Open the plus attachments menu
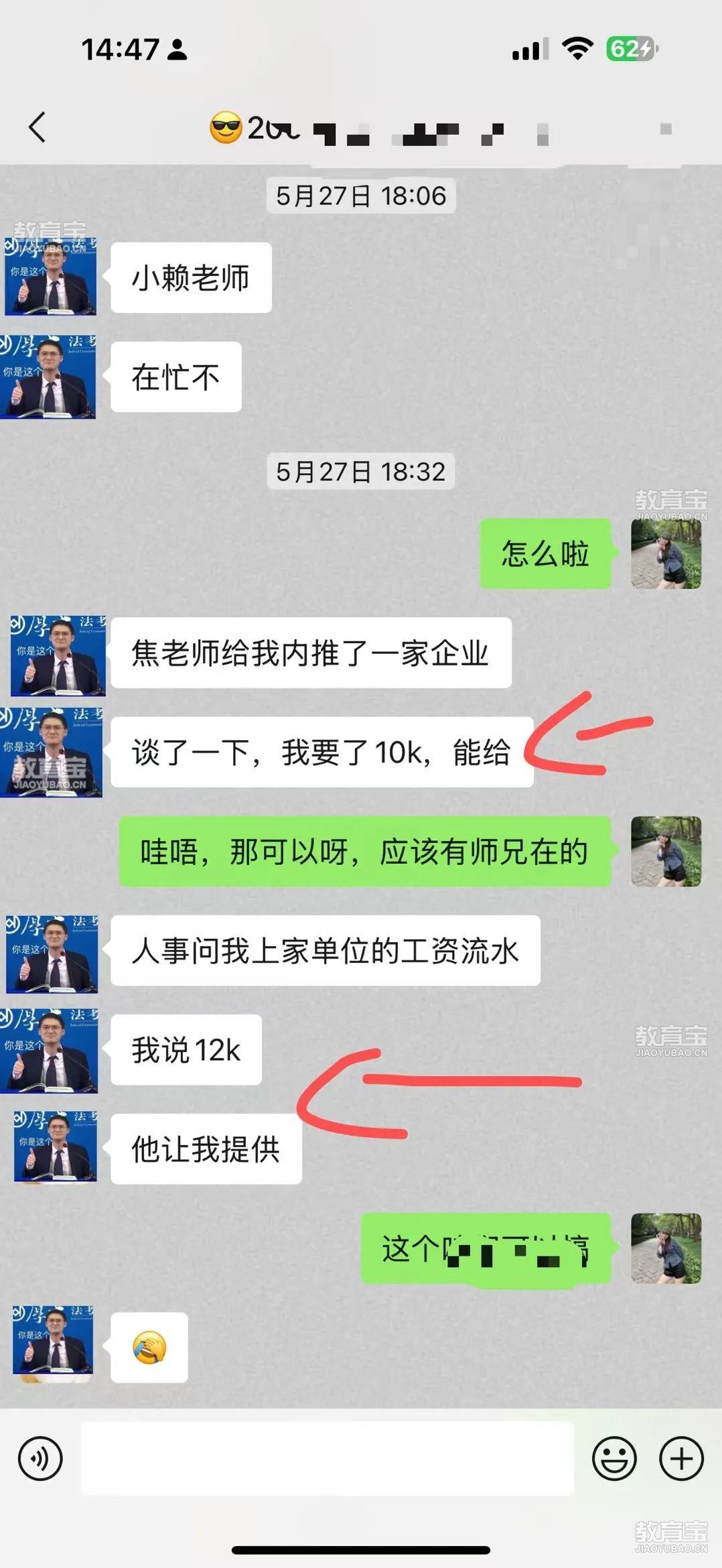The height and width of the screenshot is (1568, 722). coord(681,1458)
